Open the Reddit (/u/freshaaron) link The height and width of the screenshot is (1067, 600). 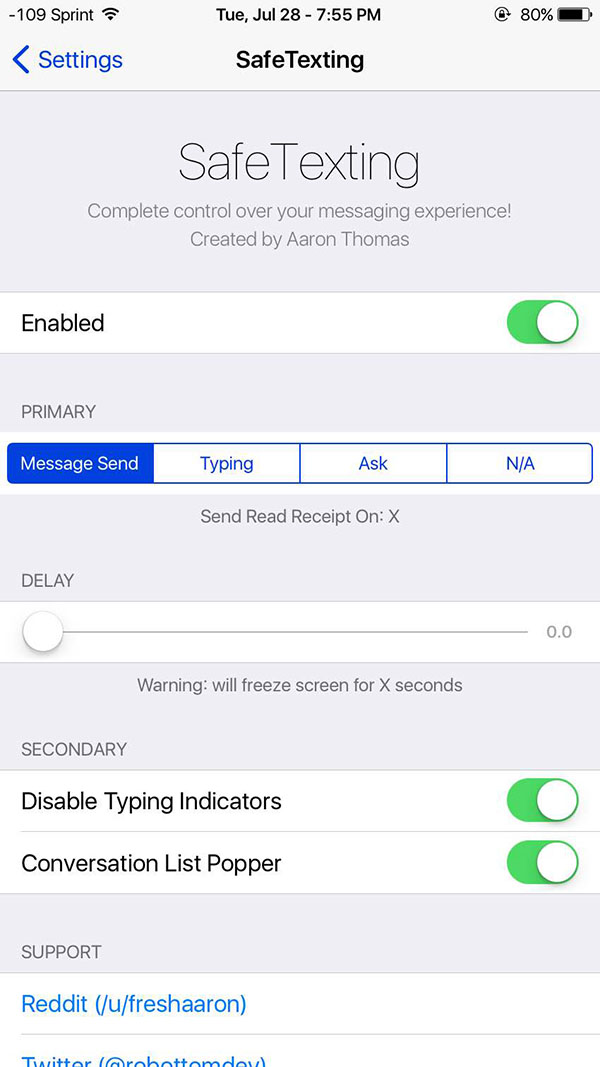click(134, 1003)
